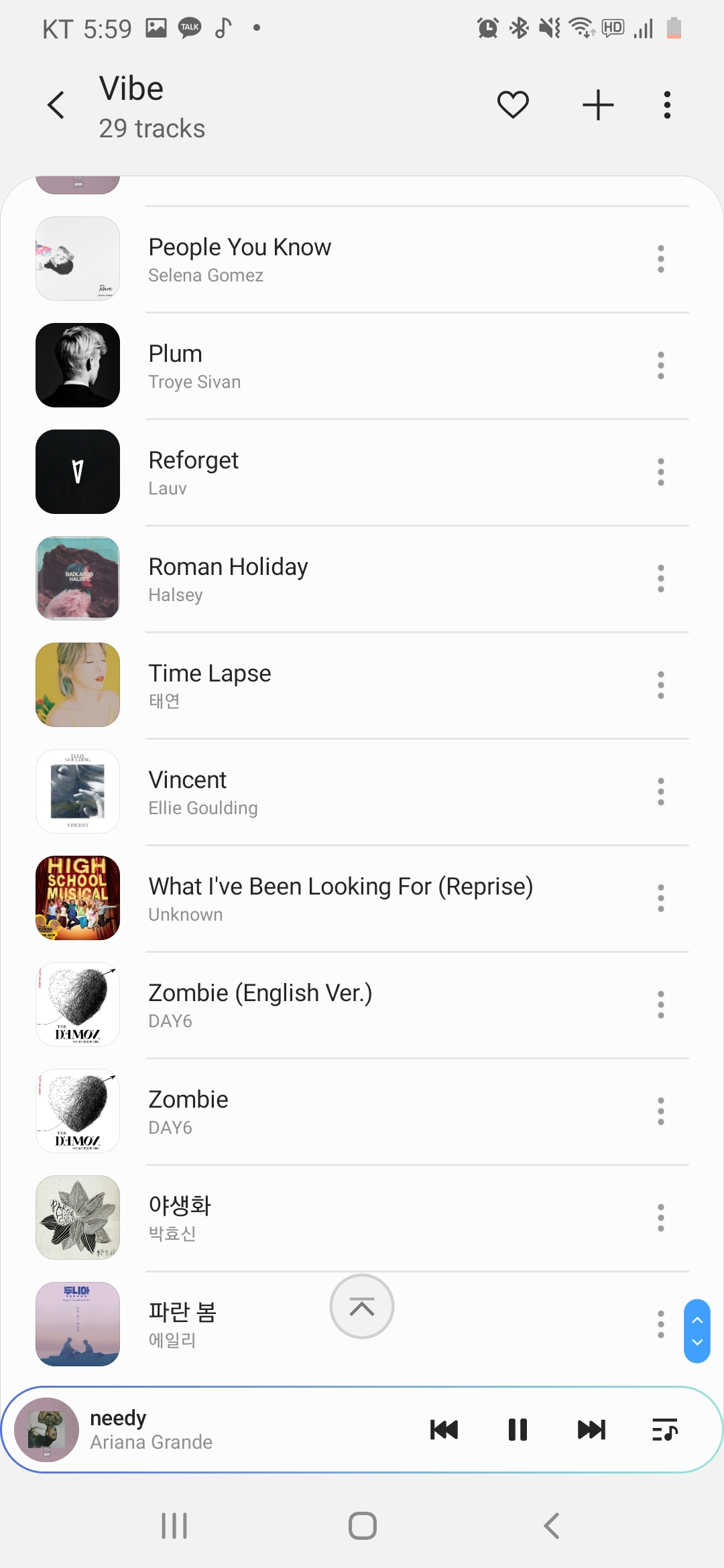Skip to the next track
The height and width of the screenshot is (1568, 724).
click(x=591, y=1429)
